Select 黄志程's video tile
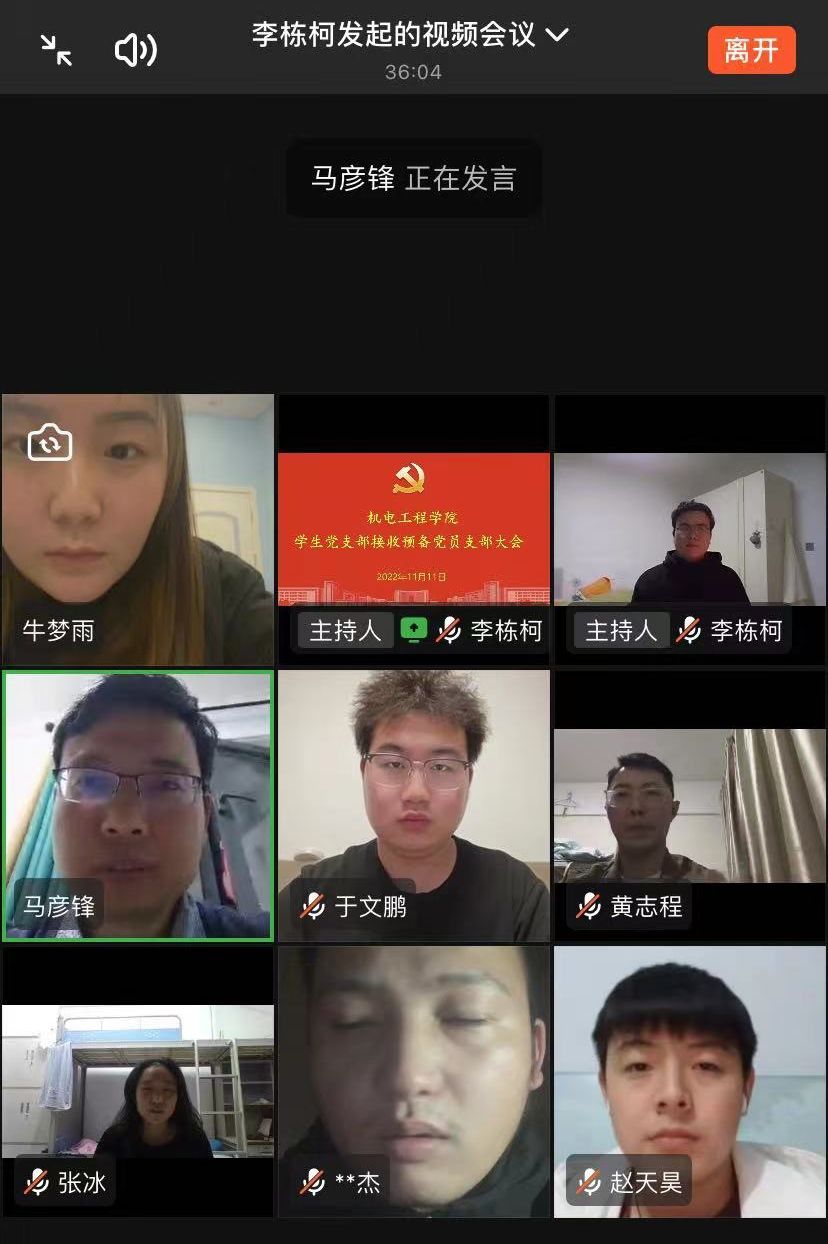 pos(690,805)
